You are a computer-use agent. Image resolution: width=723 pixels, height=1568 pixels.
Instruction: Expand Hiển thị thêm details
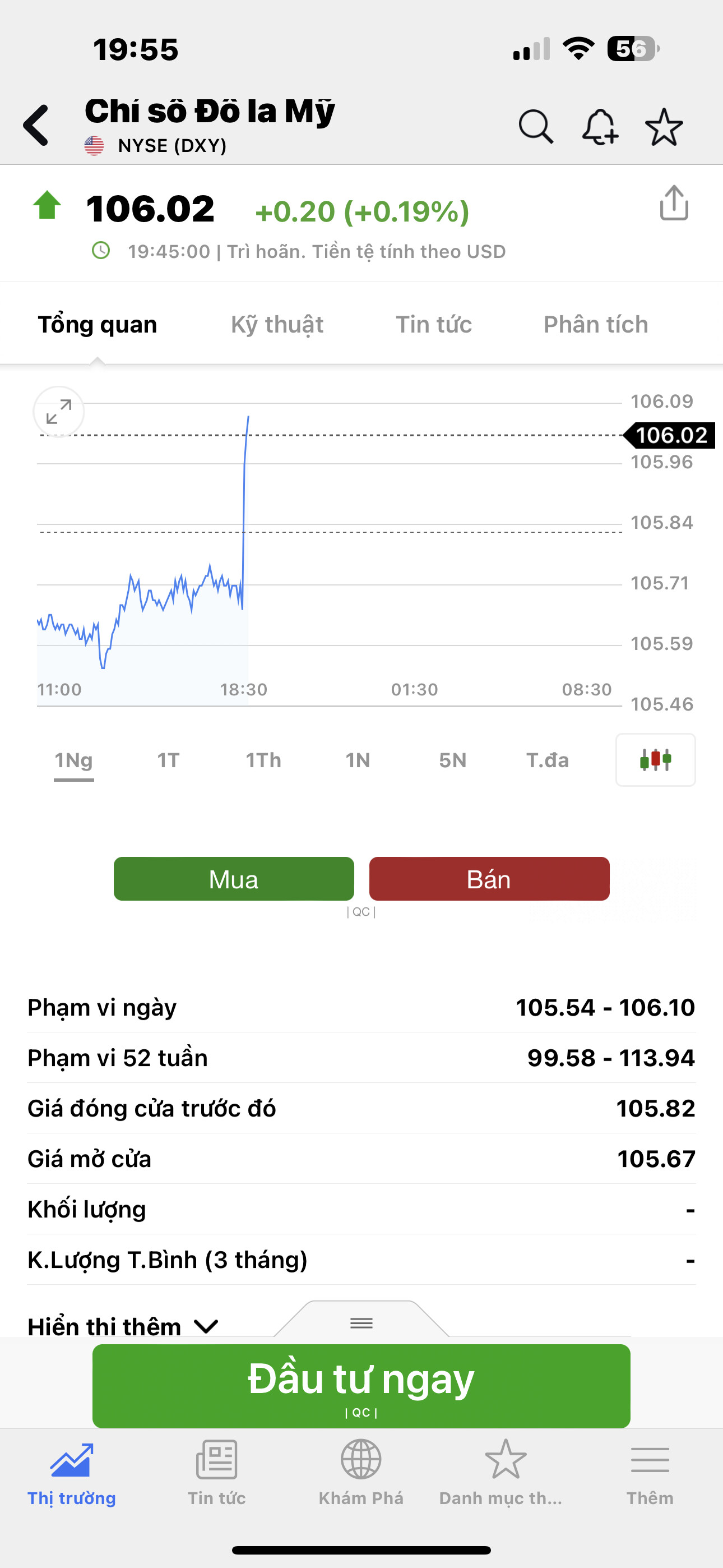[123, 1326]
